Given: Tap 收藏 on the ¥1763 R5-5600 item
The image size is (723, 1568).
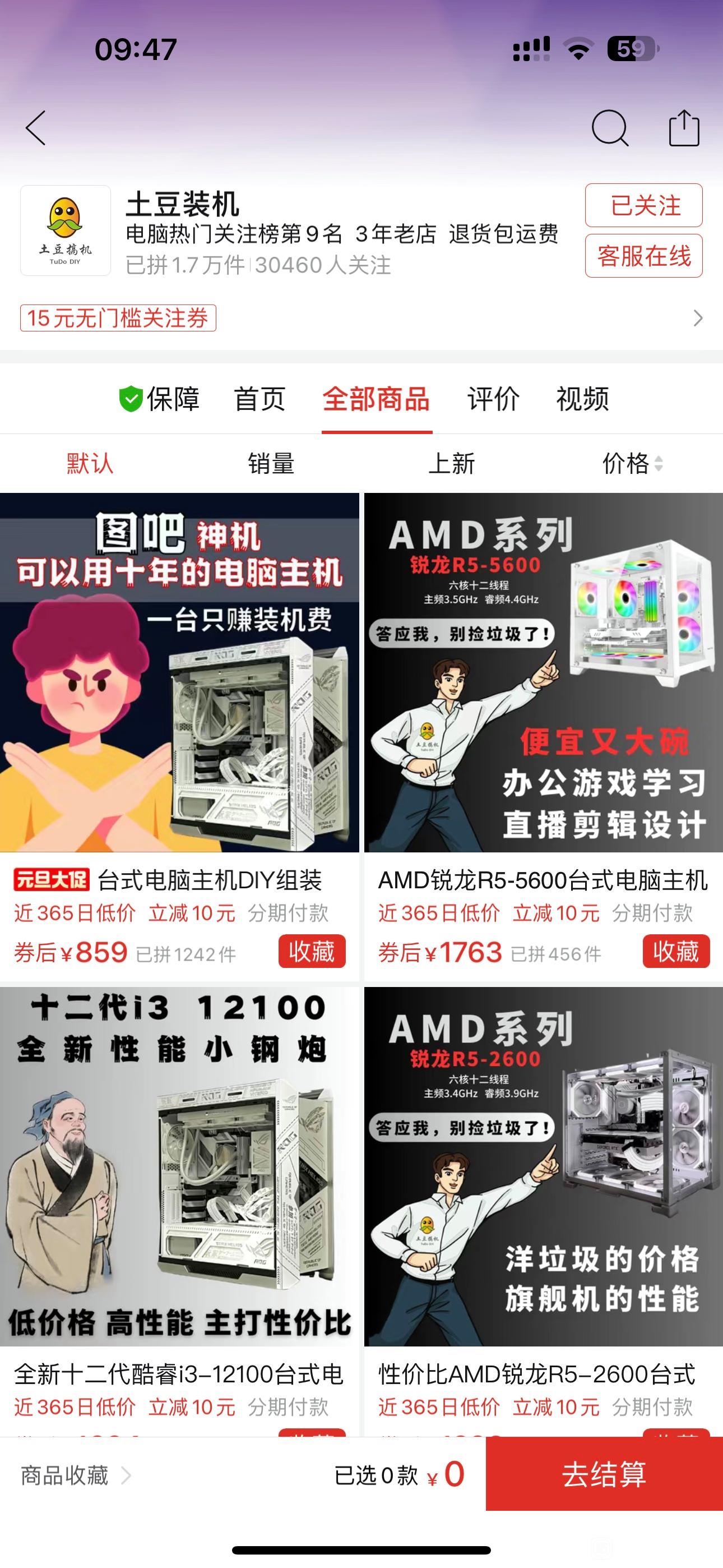Looking at the screenshot, I should click(x=676, y=951).
